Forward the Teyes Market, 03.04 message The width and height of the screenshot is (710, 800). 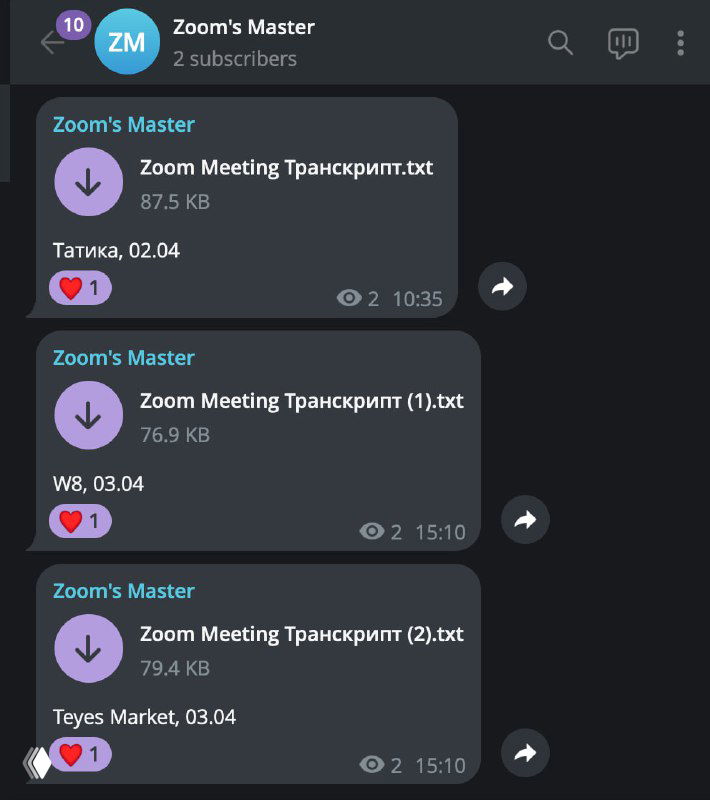(x=525, y=753)
